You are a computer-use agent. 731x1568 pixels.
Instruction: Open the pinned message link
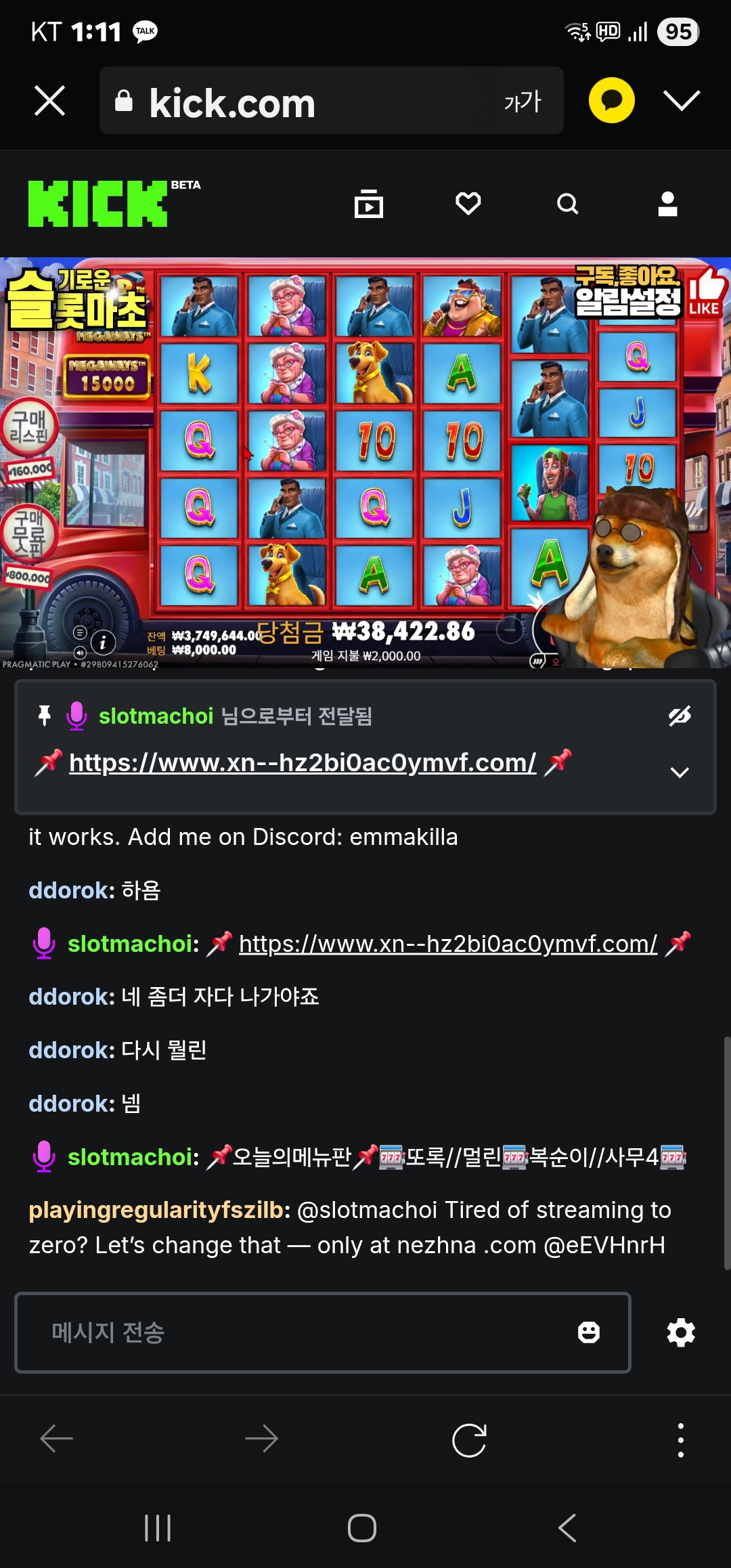(x=303, y=763)
